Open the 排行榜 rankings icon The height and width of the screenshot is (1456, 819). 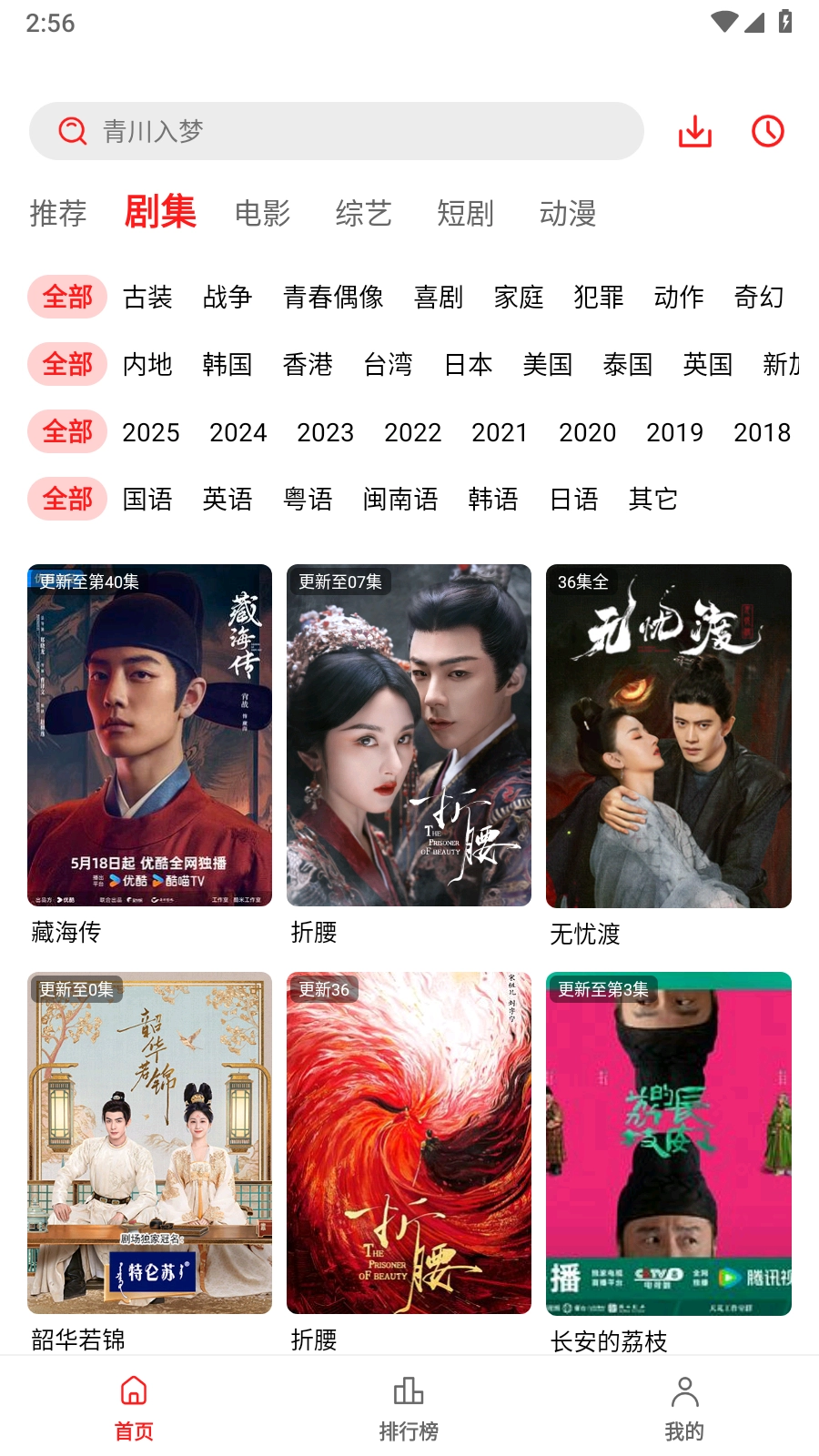pos(409,1391)
